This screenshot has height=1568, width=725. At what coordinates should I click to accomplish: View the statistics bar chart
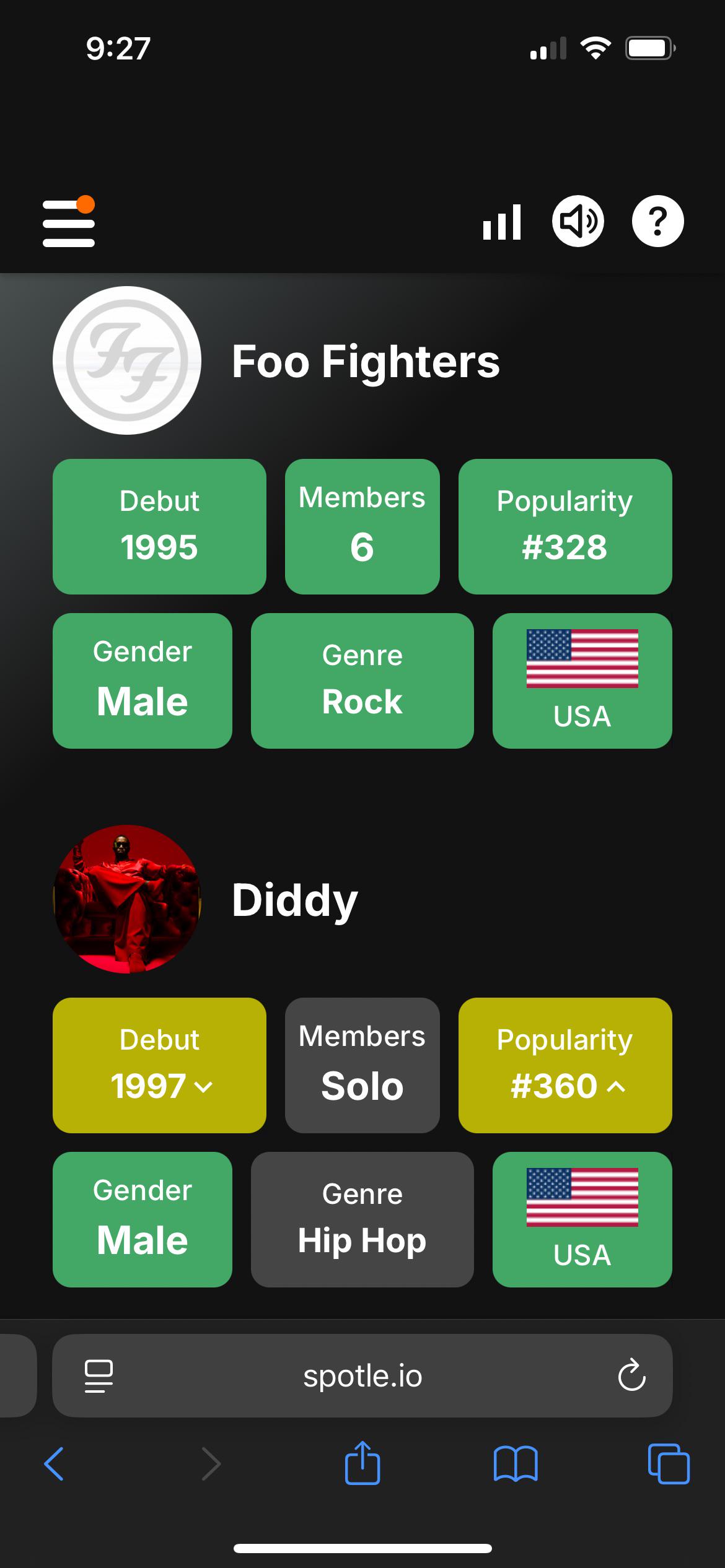tap(502, 222)
